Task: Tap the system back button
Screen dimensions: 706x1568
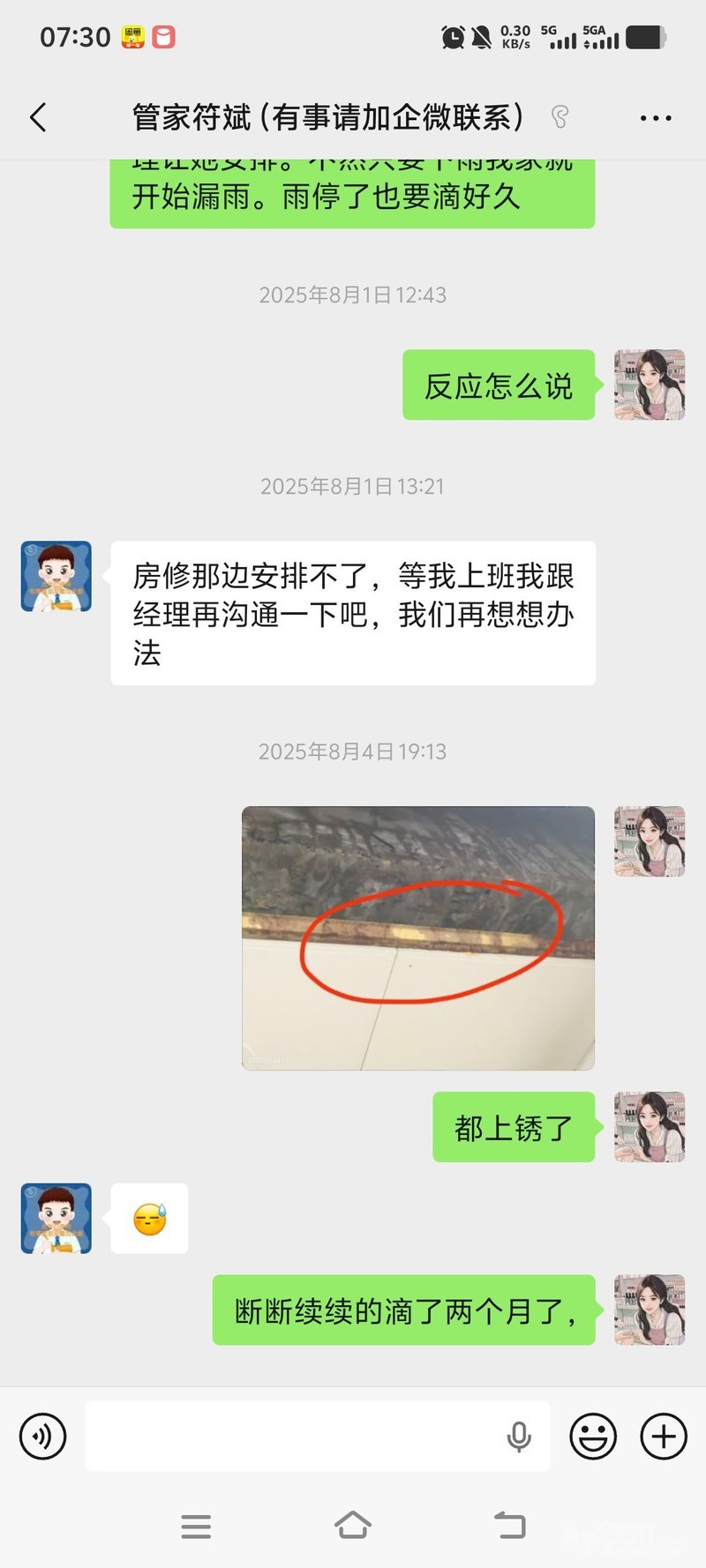Action: tap(509, 1525)
